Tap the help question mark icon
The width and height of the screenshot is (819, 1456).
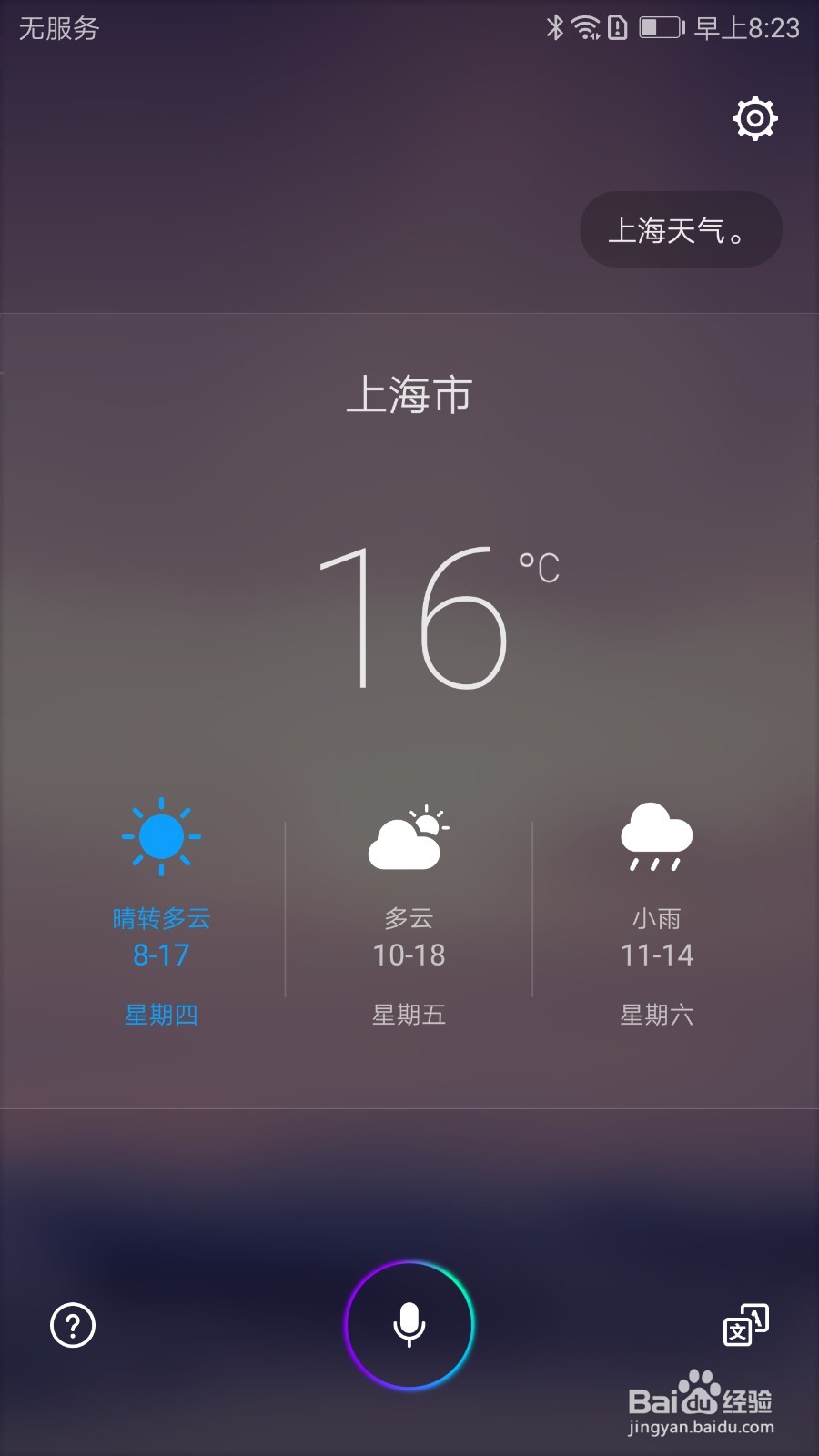[72, 1326]
